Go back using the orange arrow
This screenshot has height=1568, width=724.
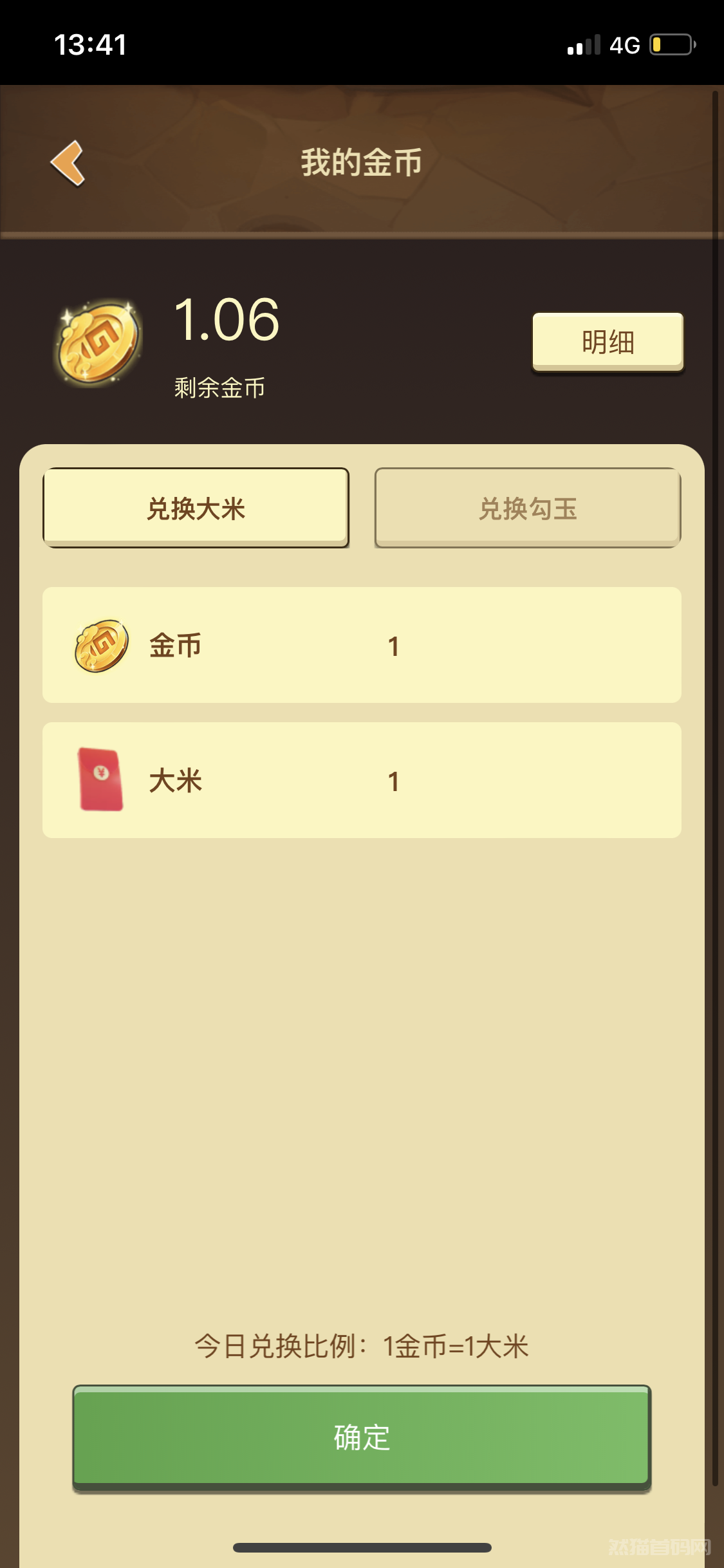pyautogui.click(x=68, y=163)
